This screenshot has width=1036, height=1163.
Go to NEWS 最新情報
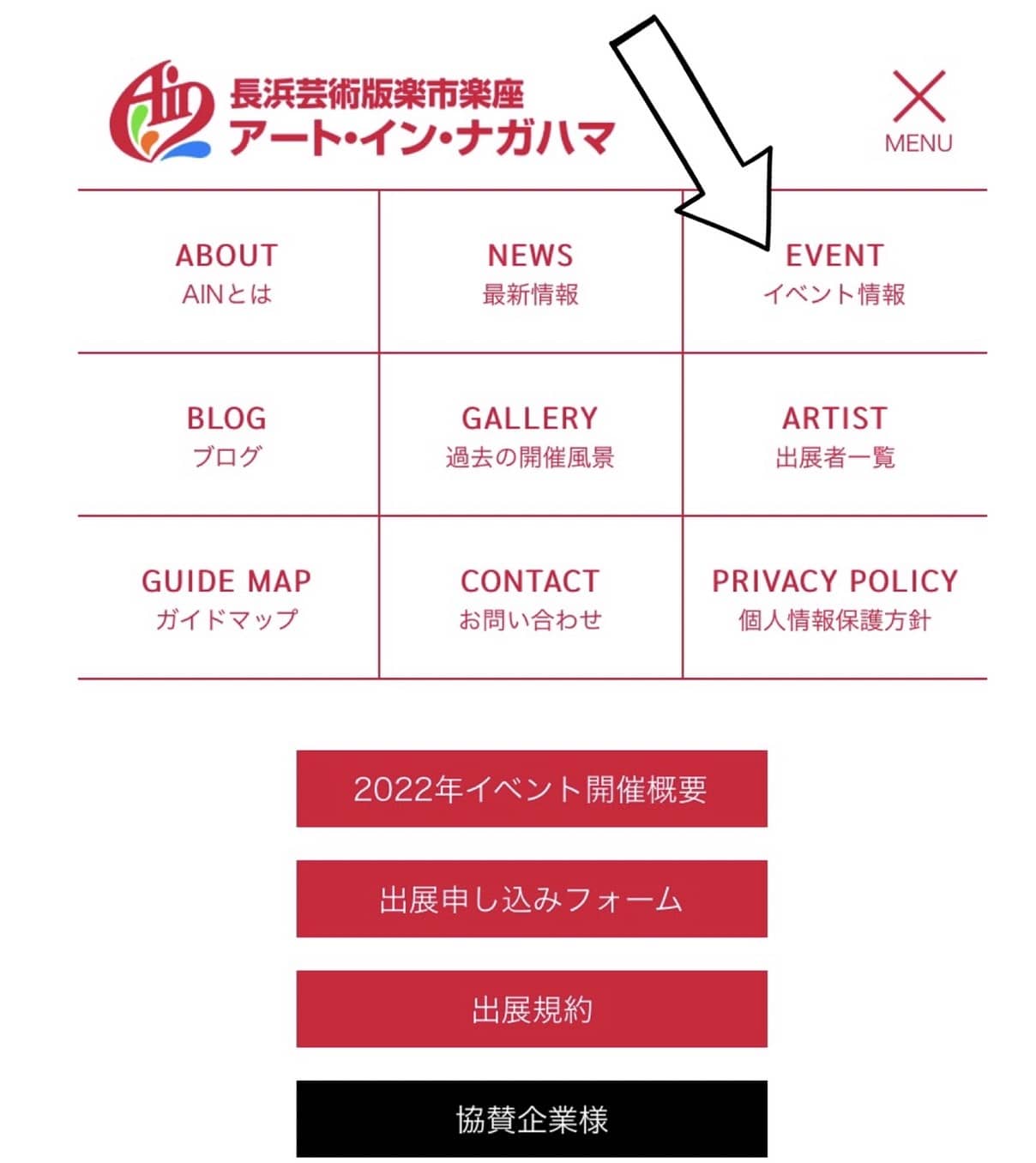click(x=530, y=273)
